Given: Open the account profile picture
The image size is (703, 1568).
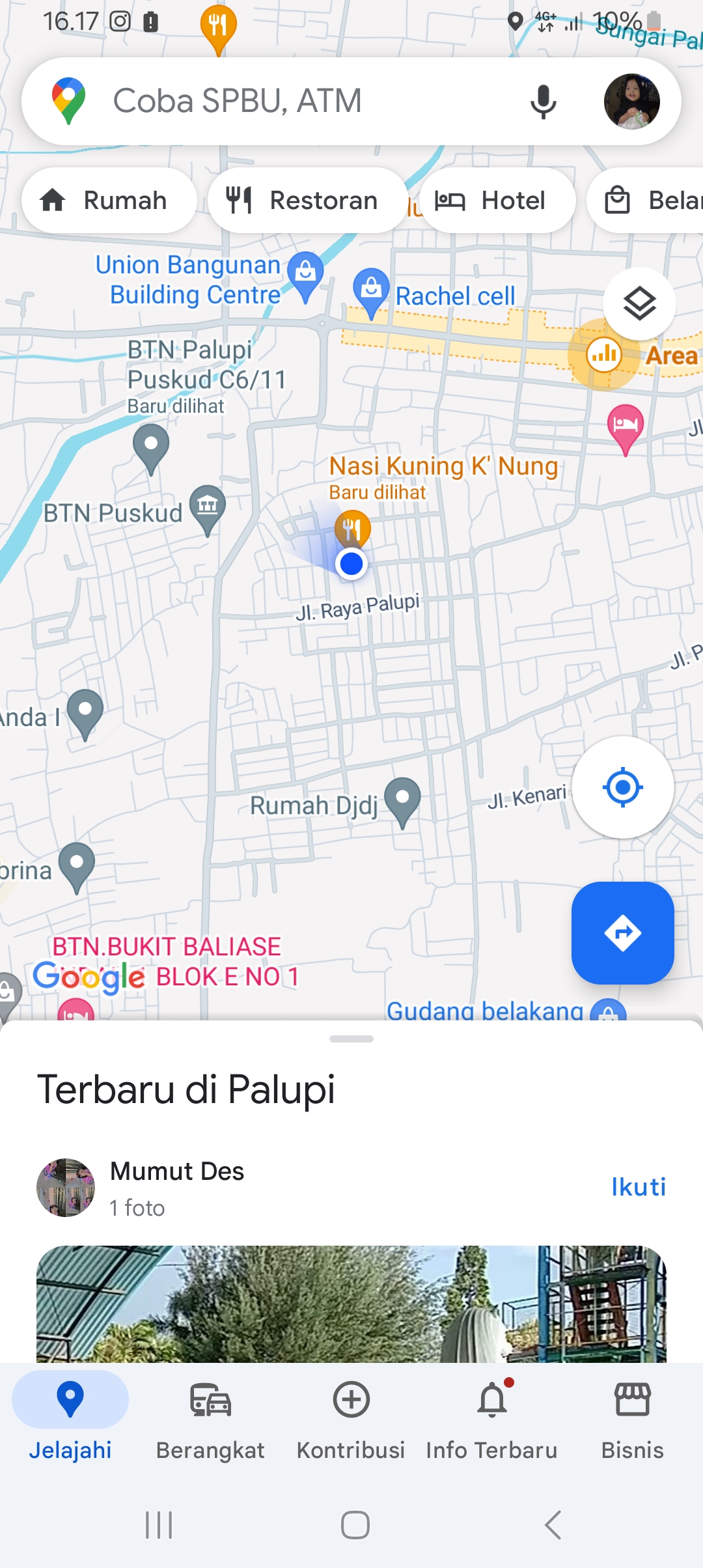Looking at the screenshot, I should coord(631,102).
